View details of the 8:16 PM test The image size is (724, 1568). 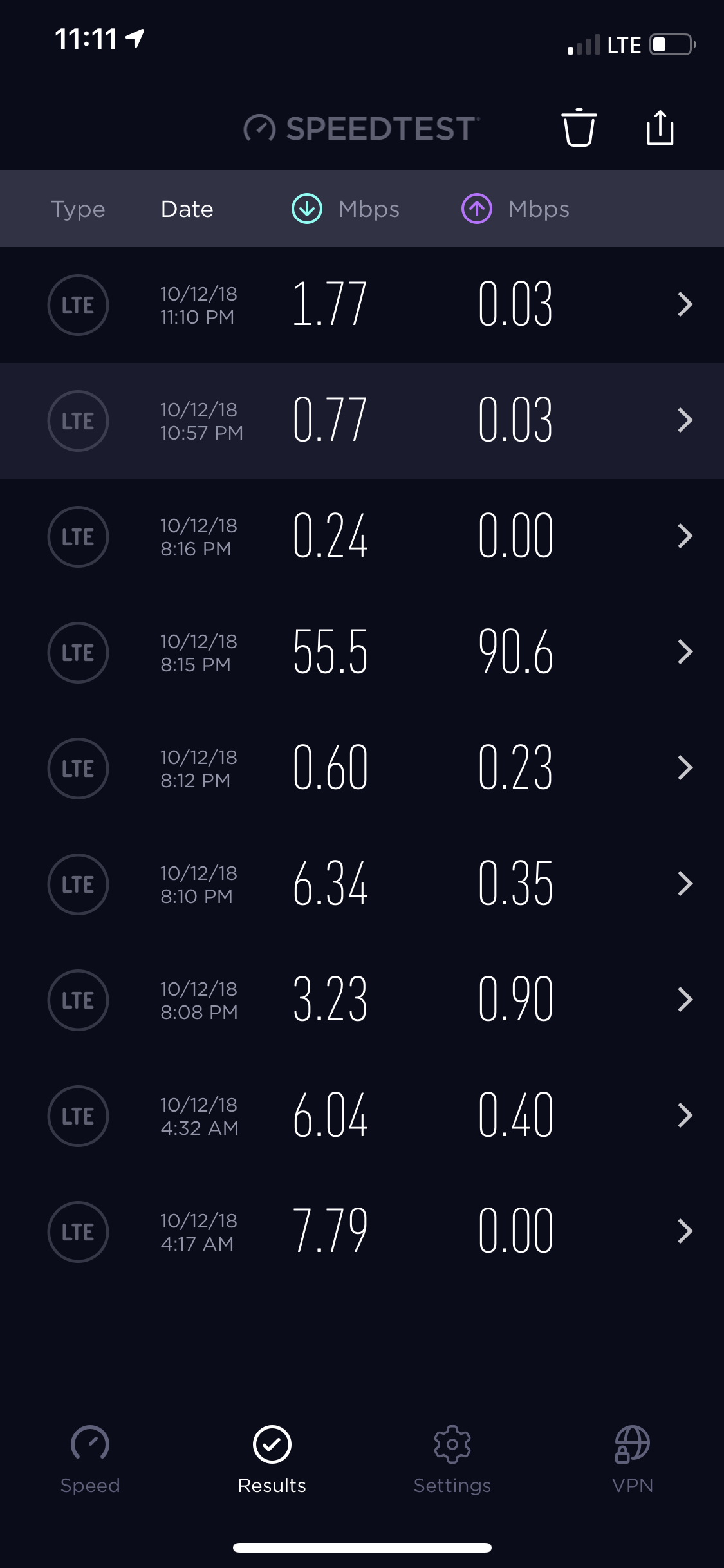coord(362,536)
